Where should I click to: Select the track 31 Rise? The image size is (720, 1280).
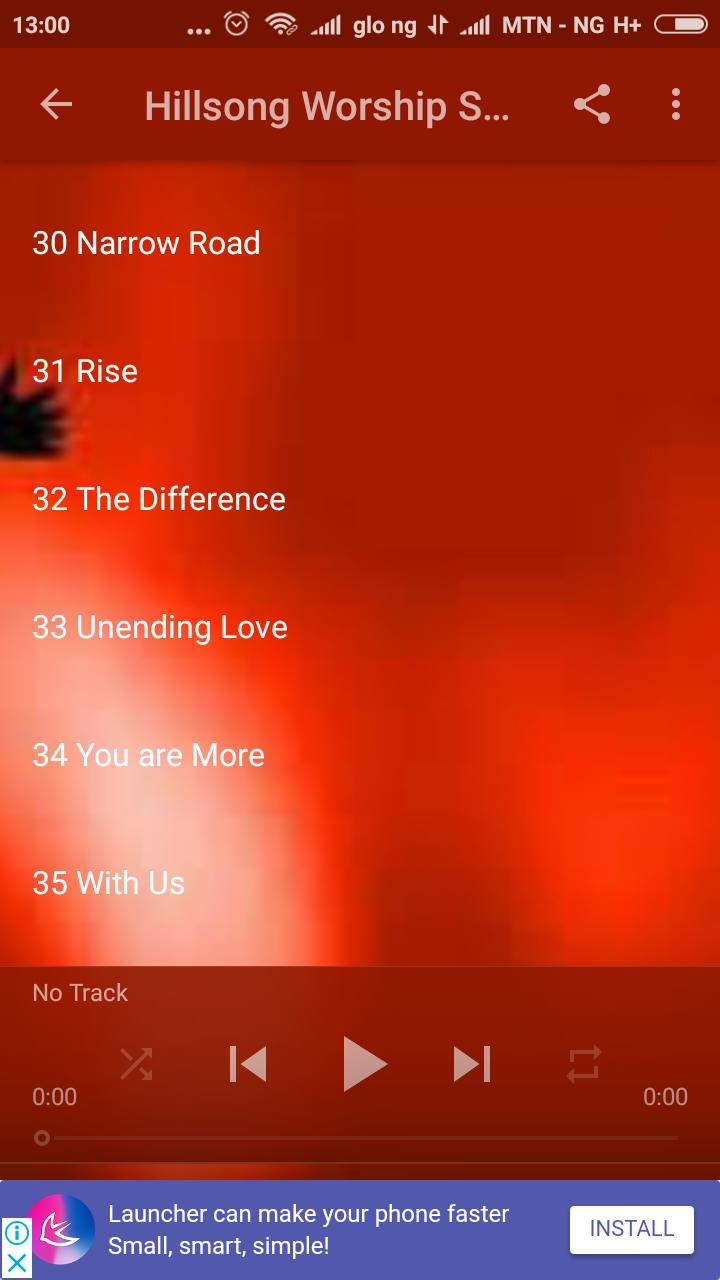pyautogui.click(x=85, y=371)
